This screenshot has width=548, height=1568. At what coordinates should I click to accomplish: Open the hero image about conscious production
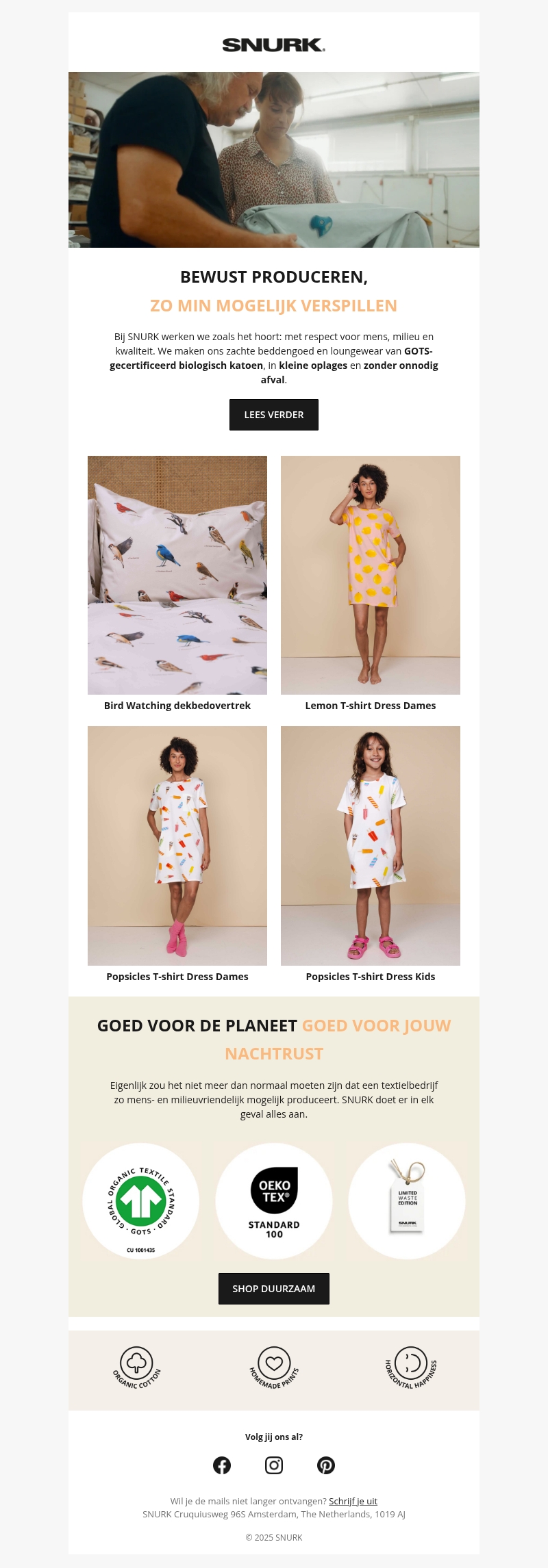point(274,159)
